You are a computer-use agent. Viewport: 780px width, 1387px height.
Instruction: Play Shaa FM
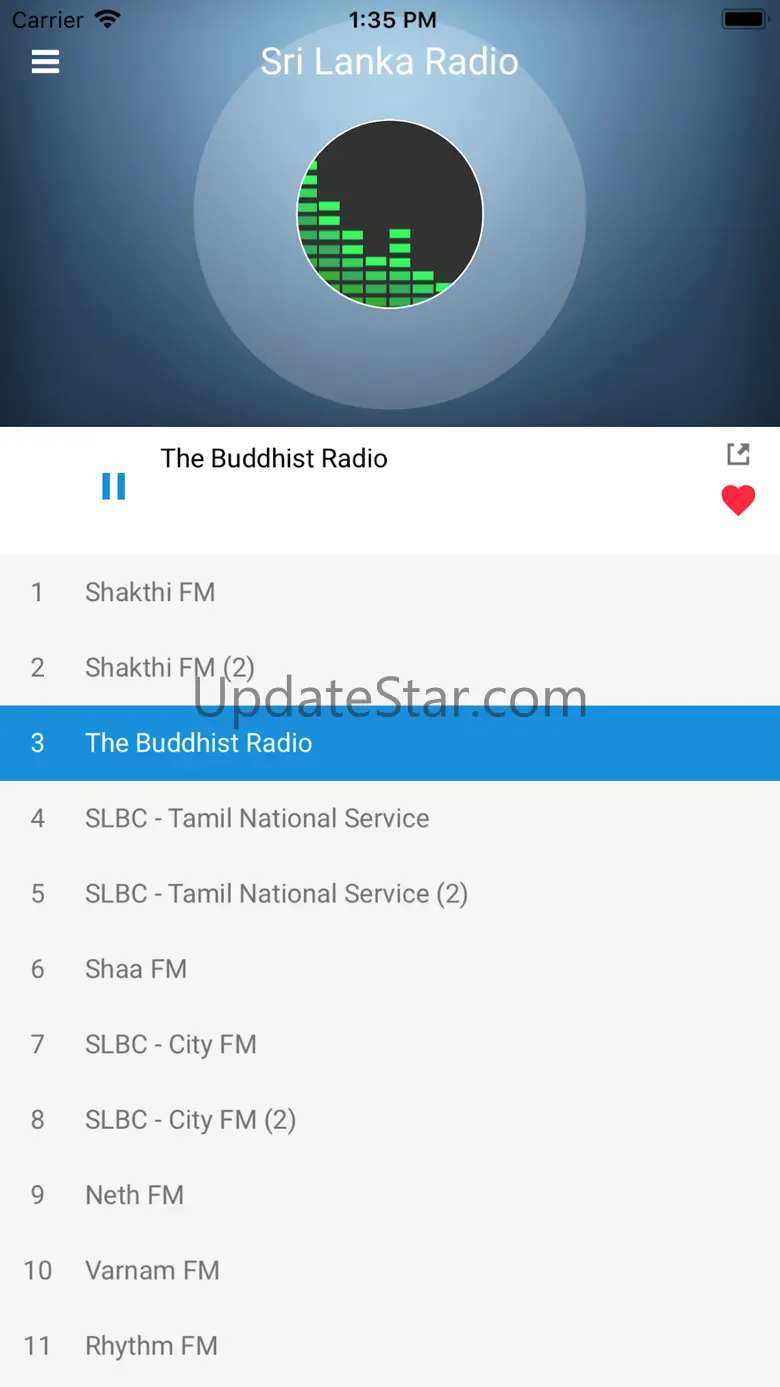click(x=390, y=969)
